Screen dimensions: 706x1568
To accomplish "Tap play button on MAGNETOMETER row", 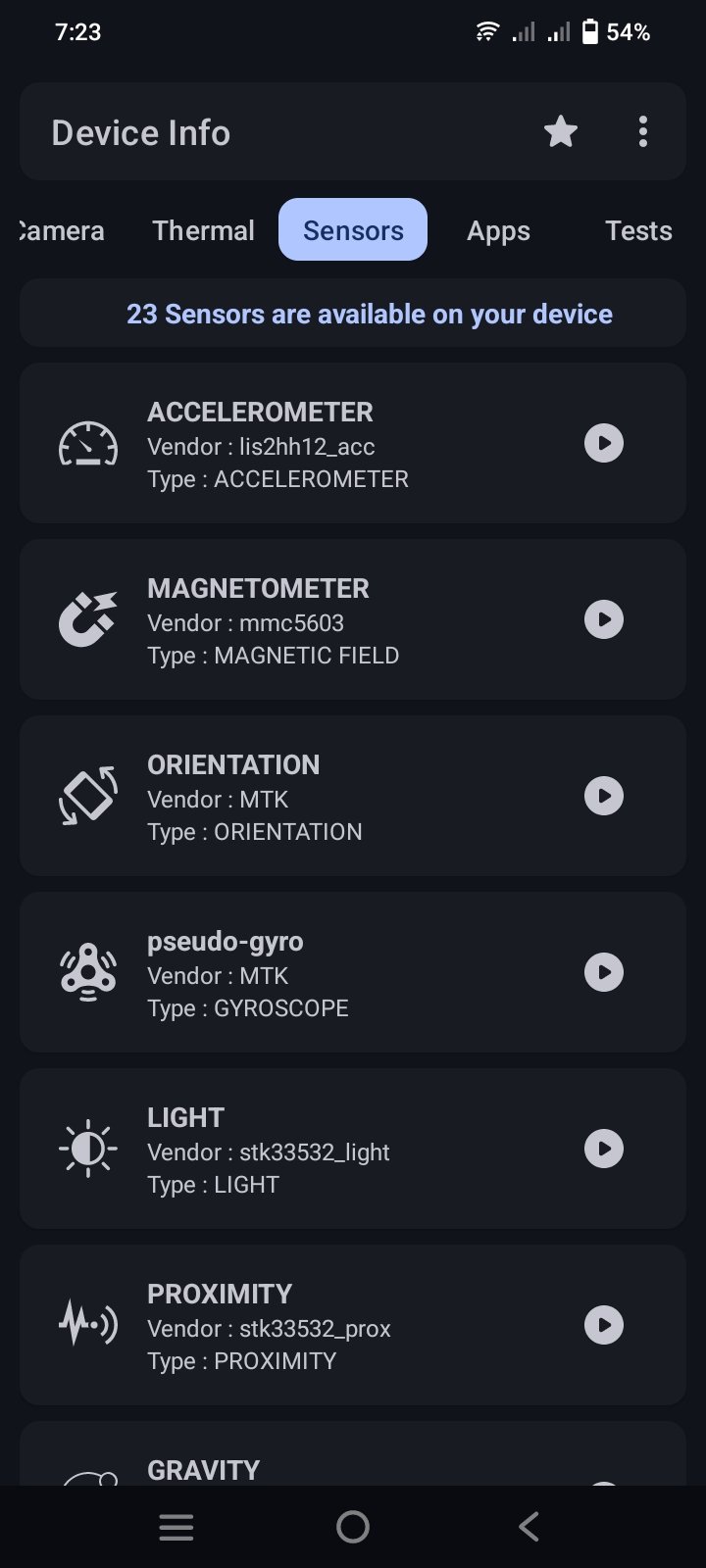I will [604, 619].
